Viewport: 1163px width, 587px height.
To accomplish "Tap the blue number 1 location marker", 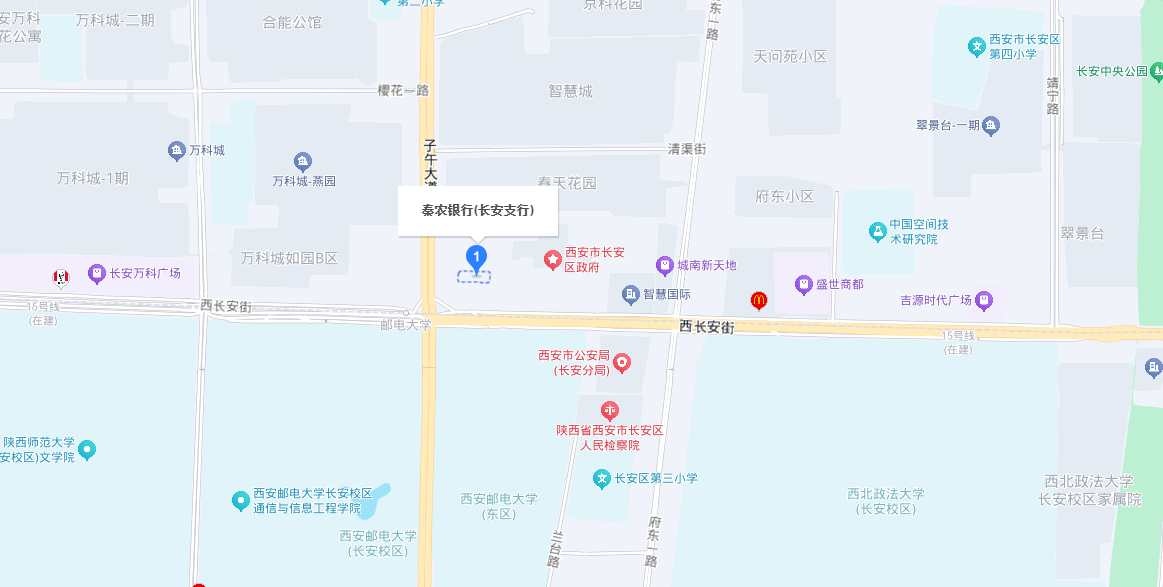I will click(x=477, y=258).
